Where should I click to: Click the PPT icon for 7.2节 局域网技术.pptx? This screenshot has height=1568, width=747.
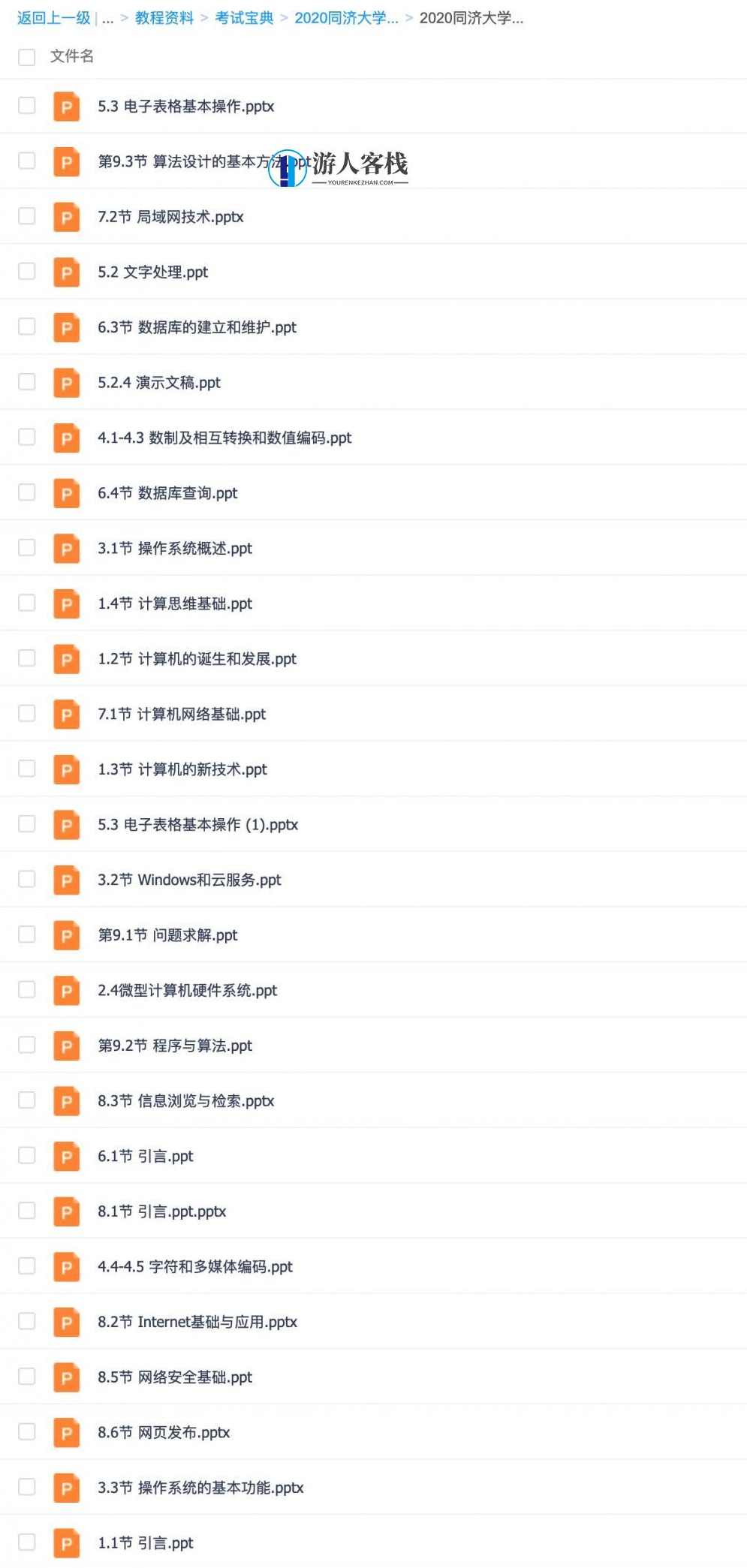pyautogui.click(x=66, y=217)
